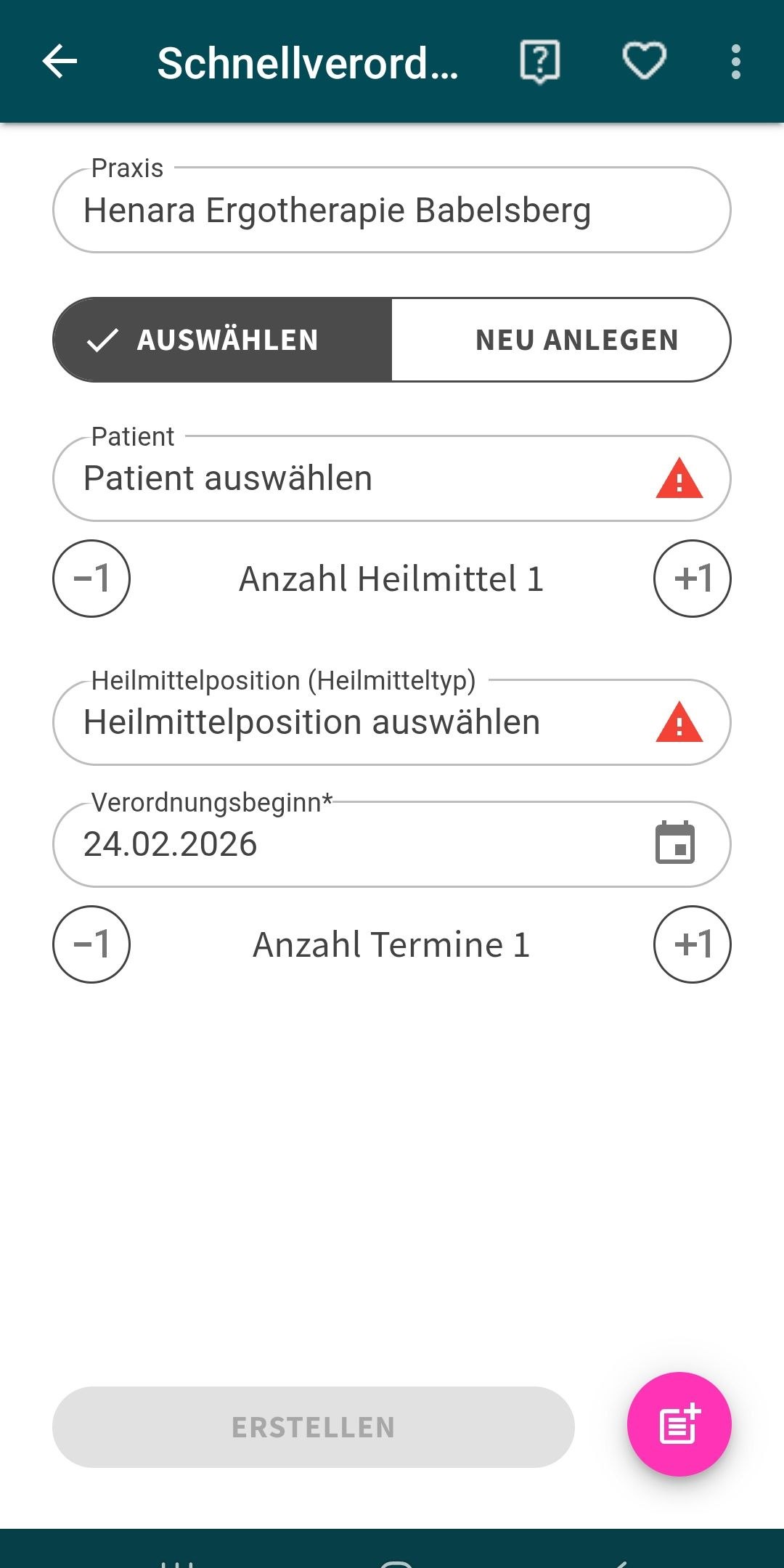Decrease Anzahl Termine by one
The width and height of the screenshot is (784, 1568).
click(91, 944)
